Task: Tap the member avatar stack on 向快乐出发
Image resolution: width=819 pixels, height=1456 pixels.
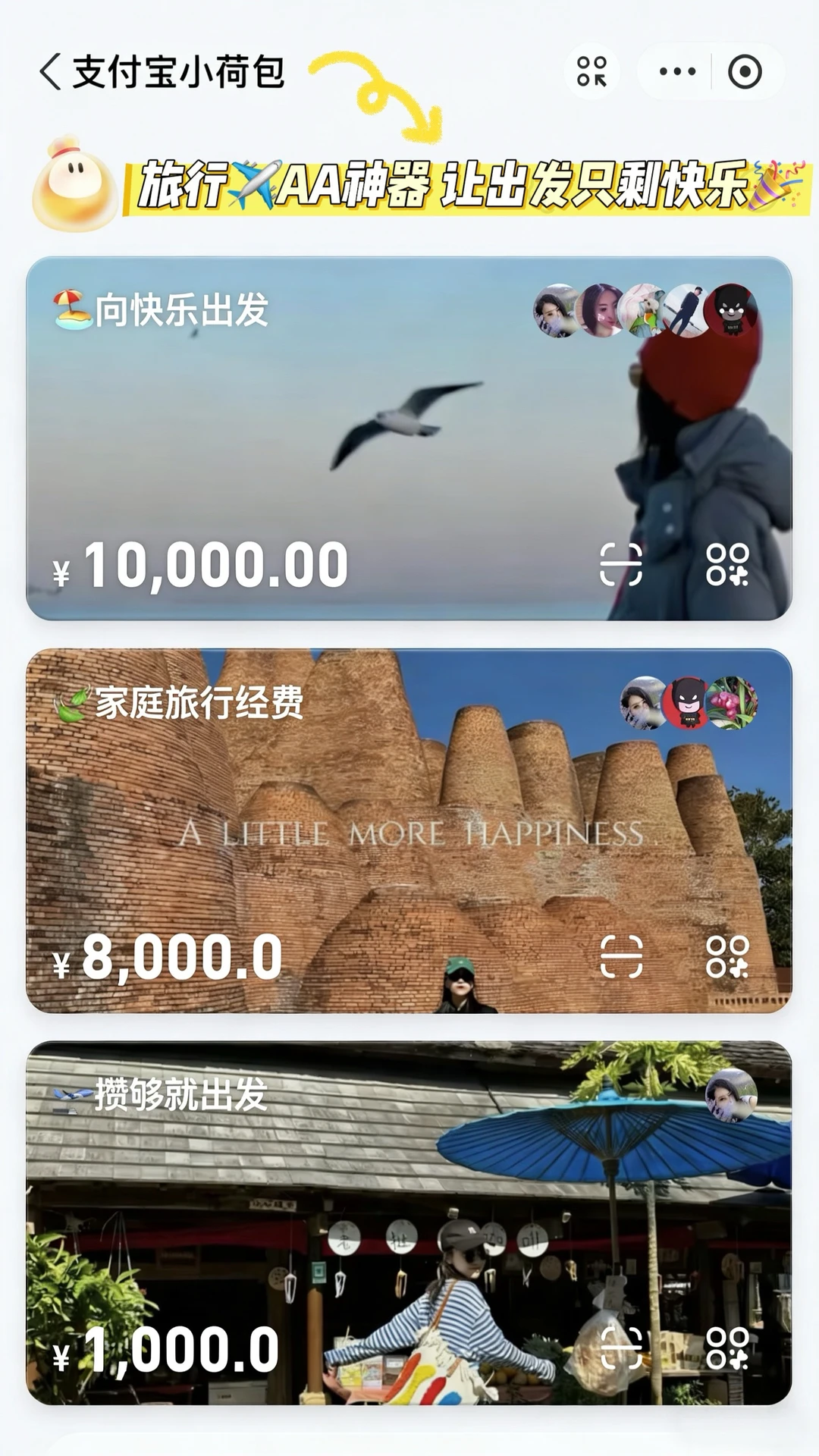Action: pos(645,309)
